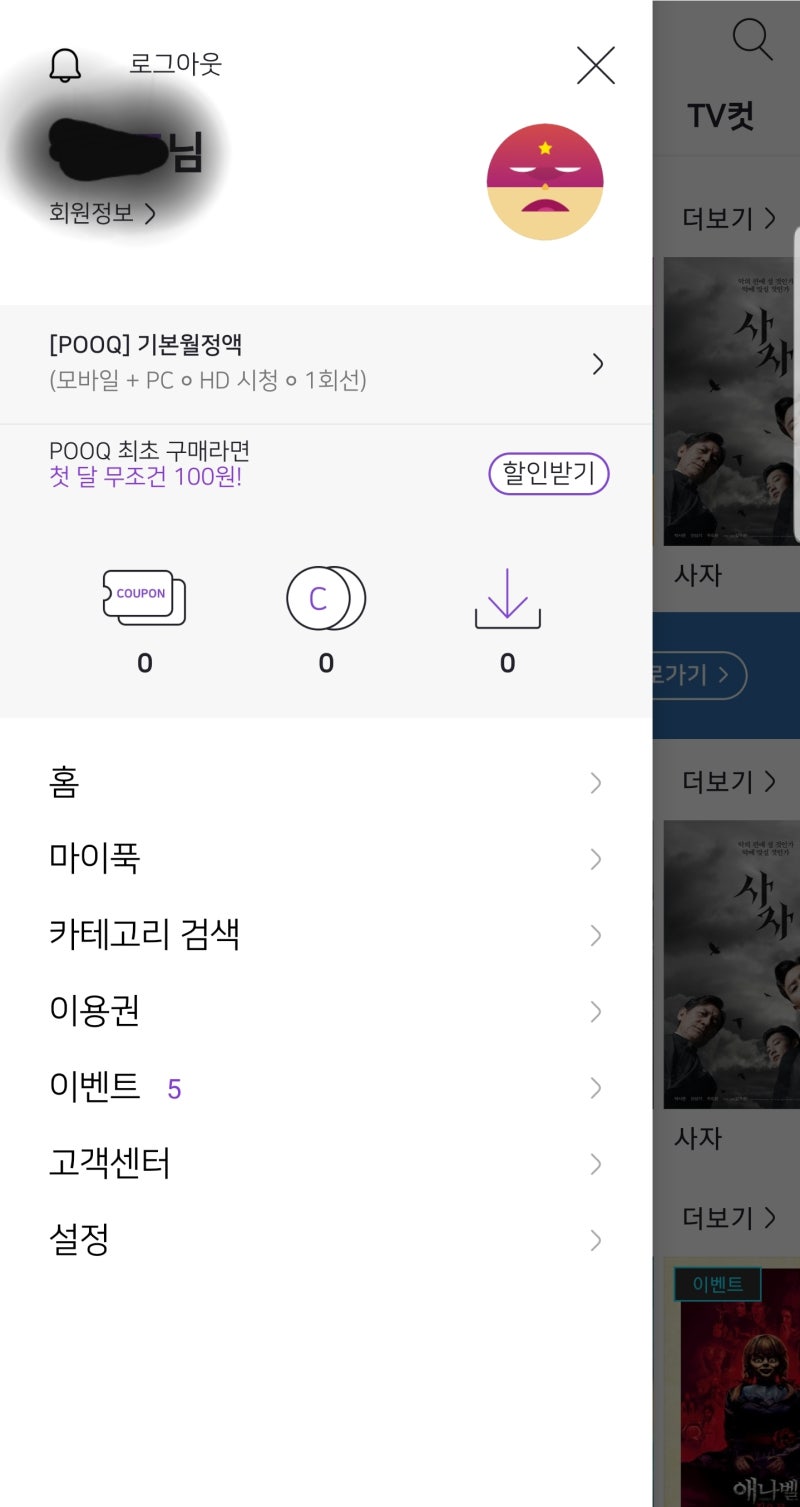Expand 회원정보 member info
The height and width of the screenshot is (1507, 800).
point(103,213)
